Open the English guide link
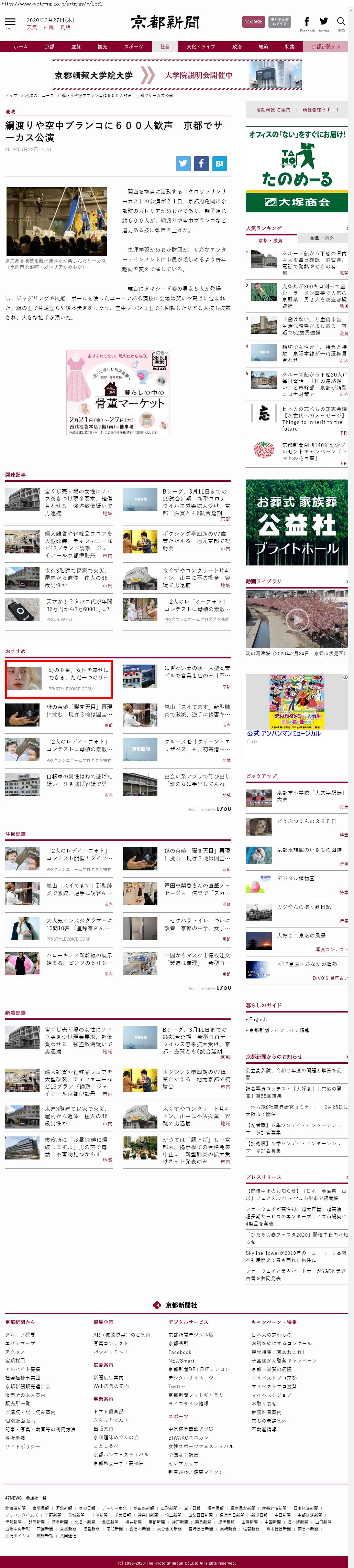 (258, 1019)
